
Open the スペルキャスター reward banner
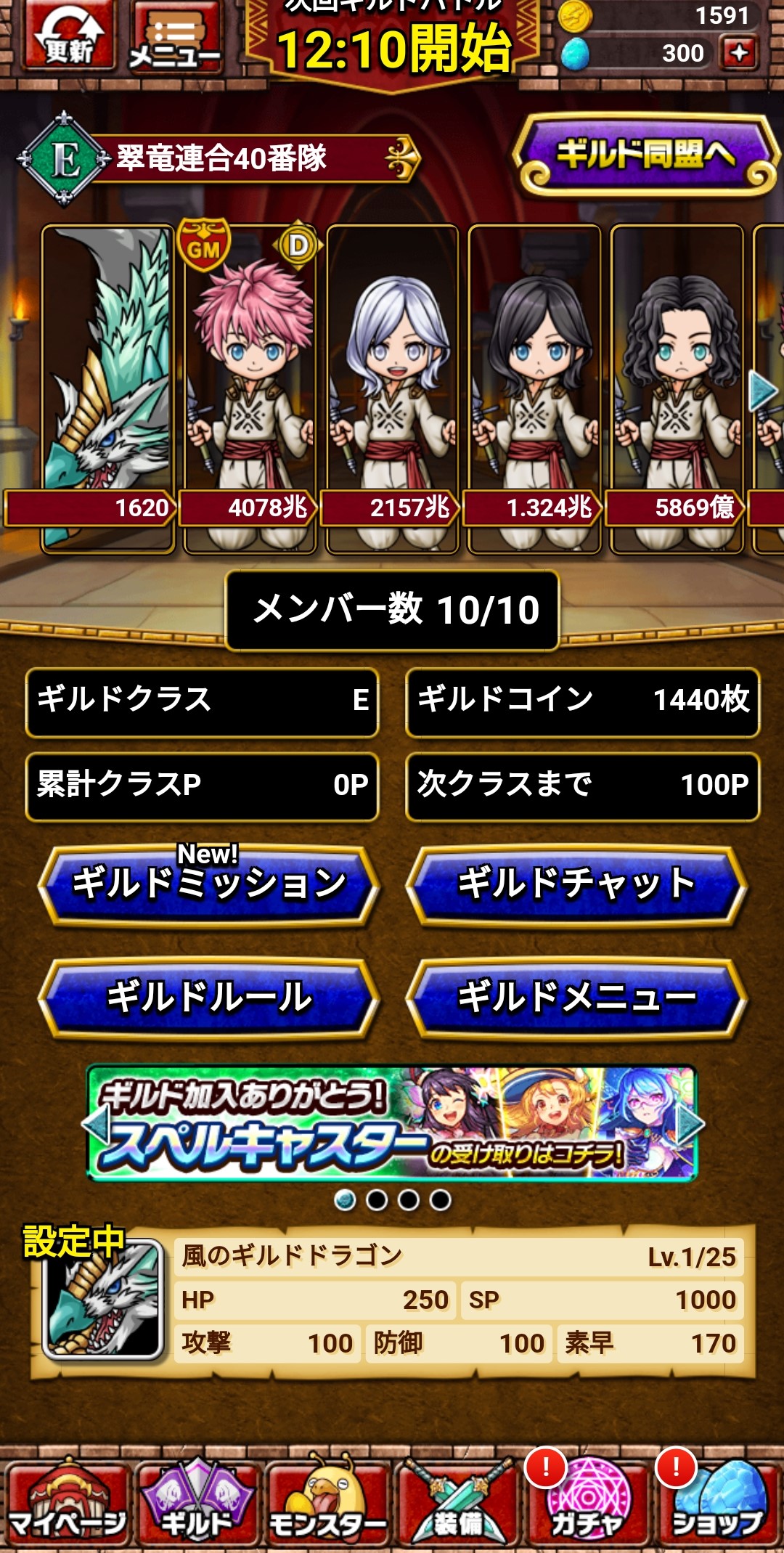point(392,1123)
